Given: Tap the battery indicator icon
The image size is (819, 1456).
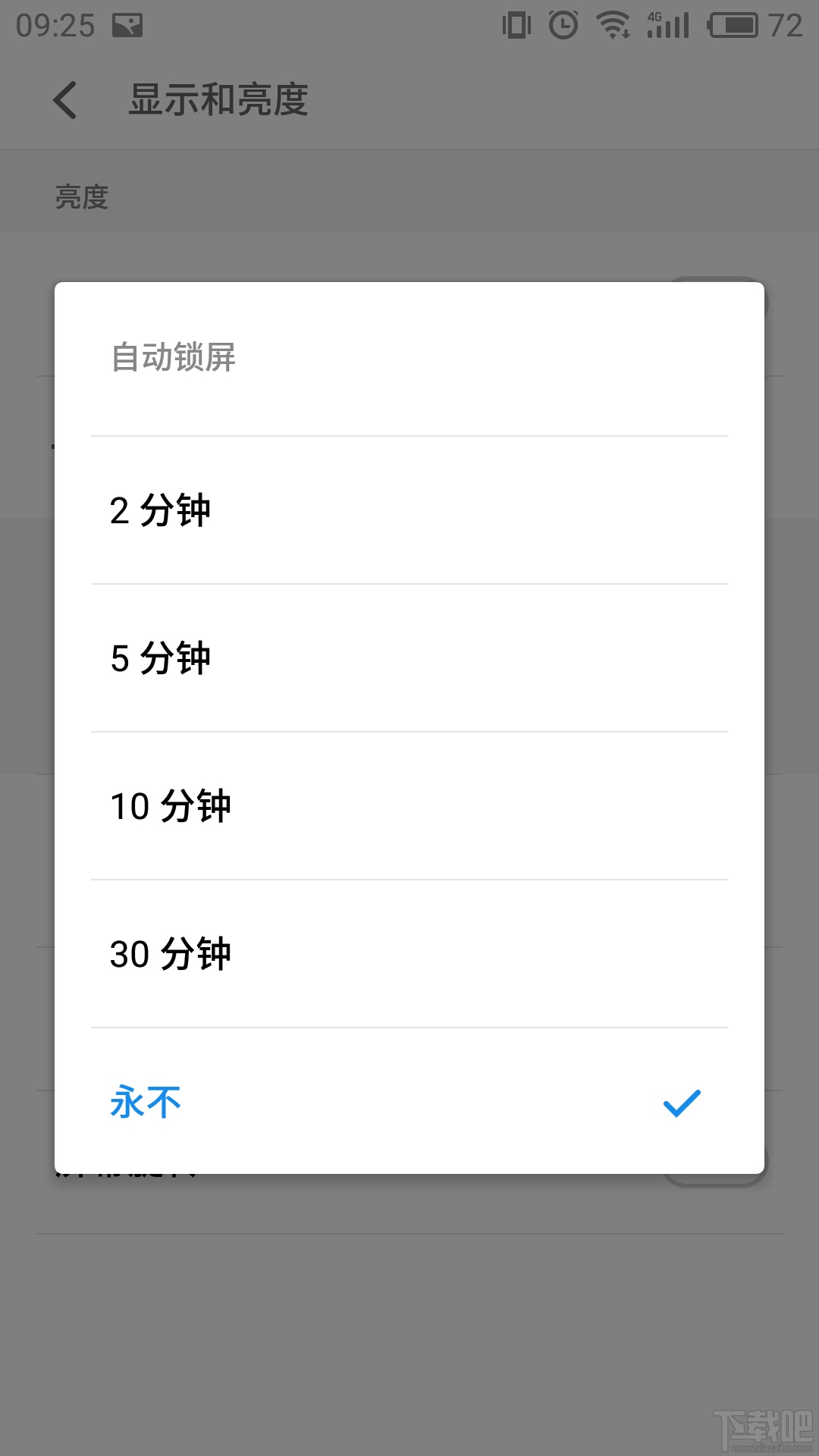Looking at the screenshot, I should (733, 23).
